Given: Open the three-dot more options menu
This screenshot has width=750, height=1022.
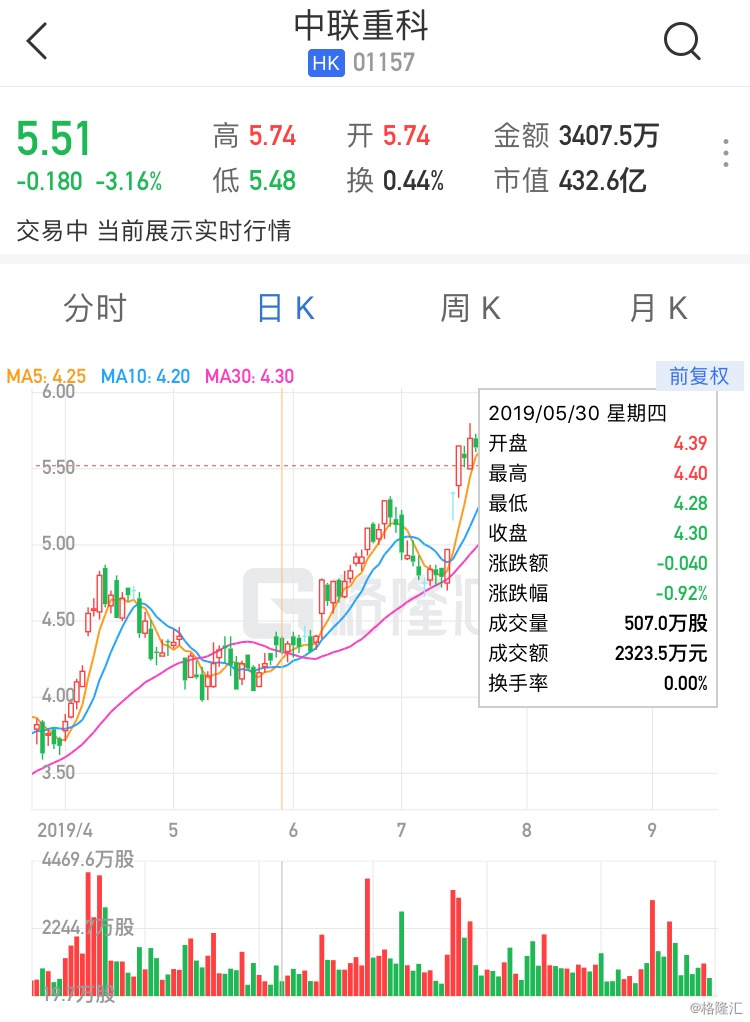Looking at the screenshot, I should point(724,152).
